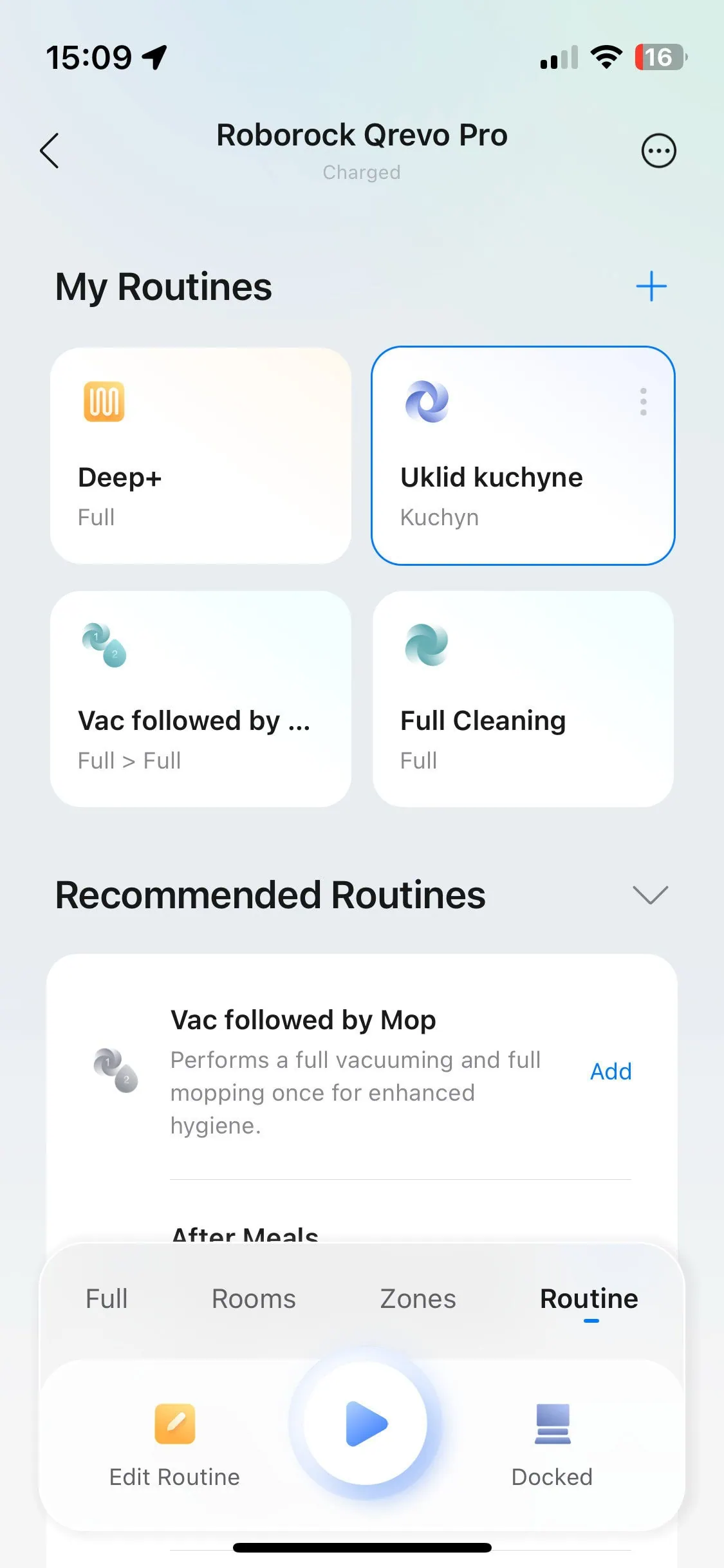Switch to the Rooms tab
This screenshot has height=1568, width=724.
coord(254,1299)
